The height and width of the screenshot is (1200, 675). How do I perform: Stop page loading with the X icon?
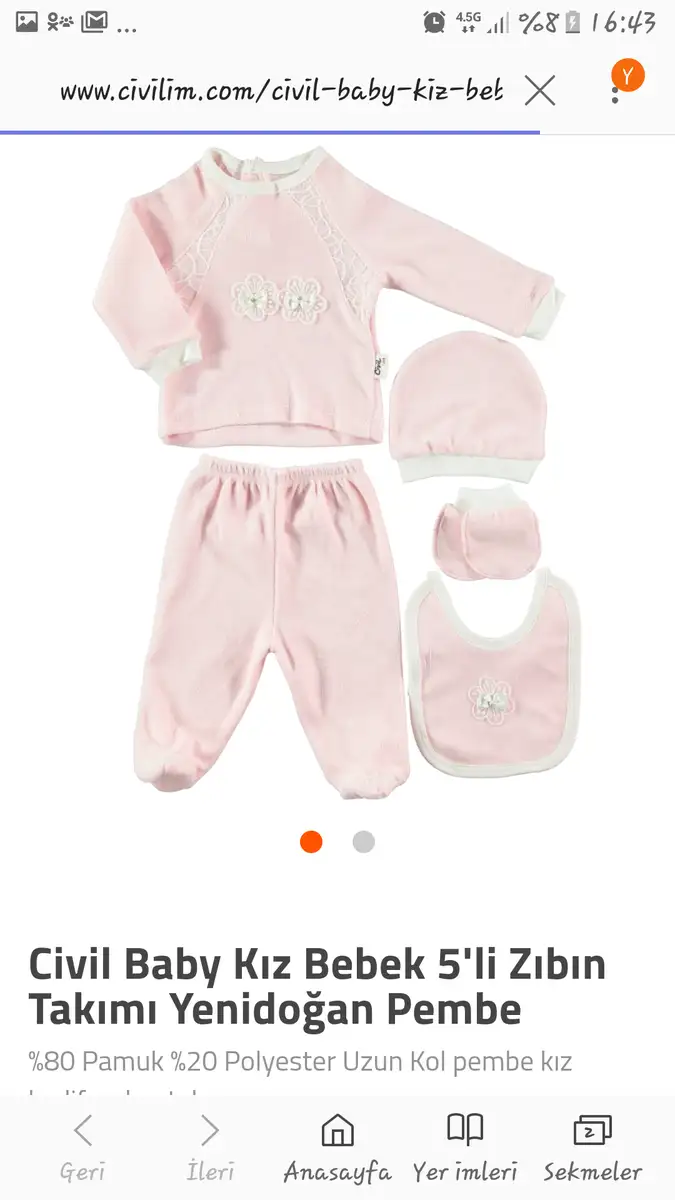540,92
